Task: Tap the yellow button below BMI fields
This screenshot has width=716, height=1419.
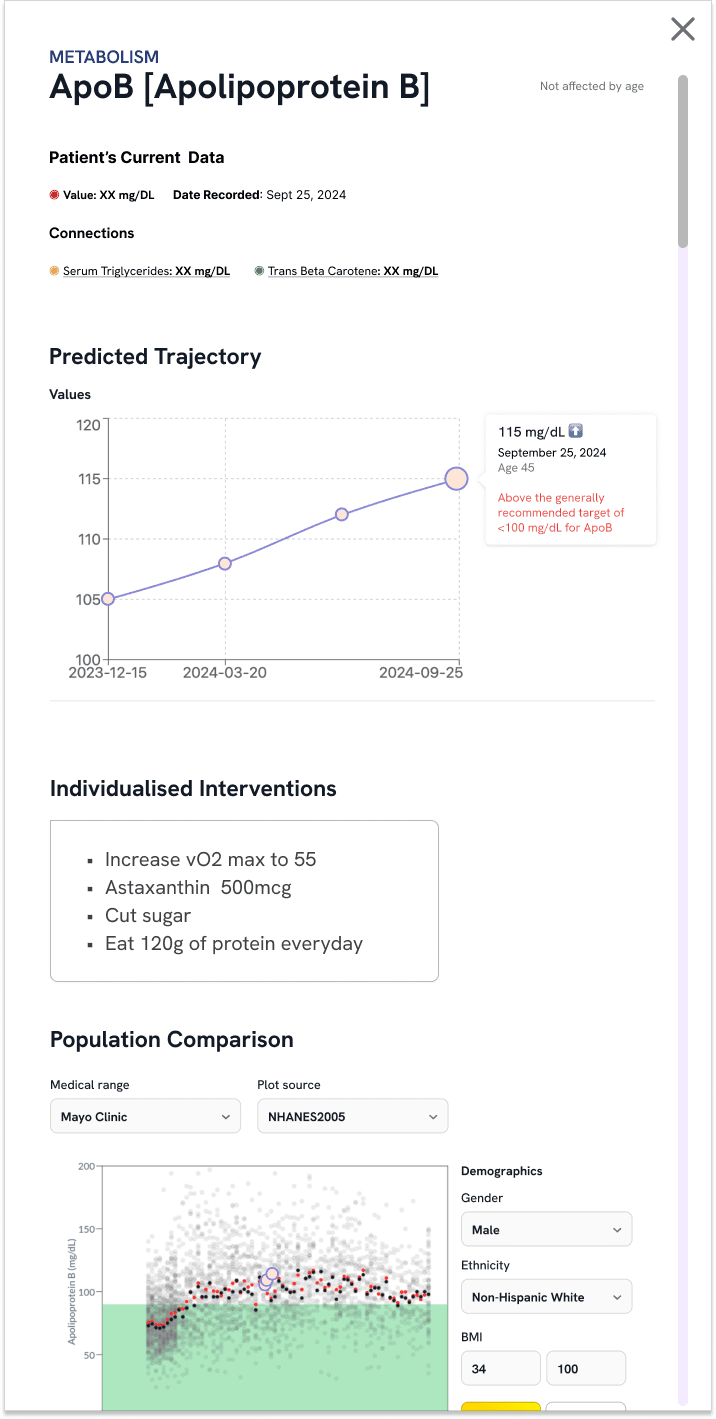Action: point(500,1407)
